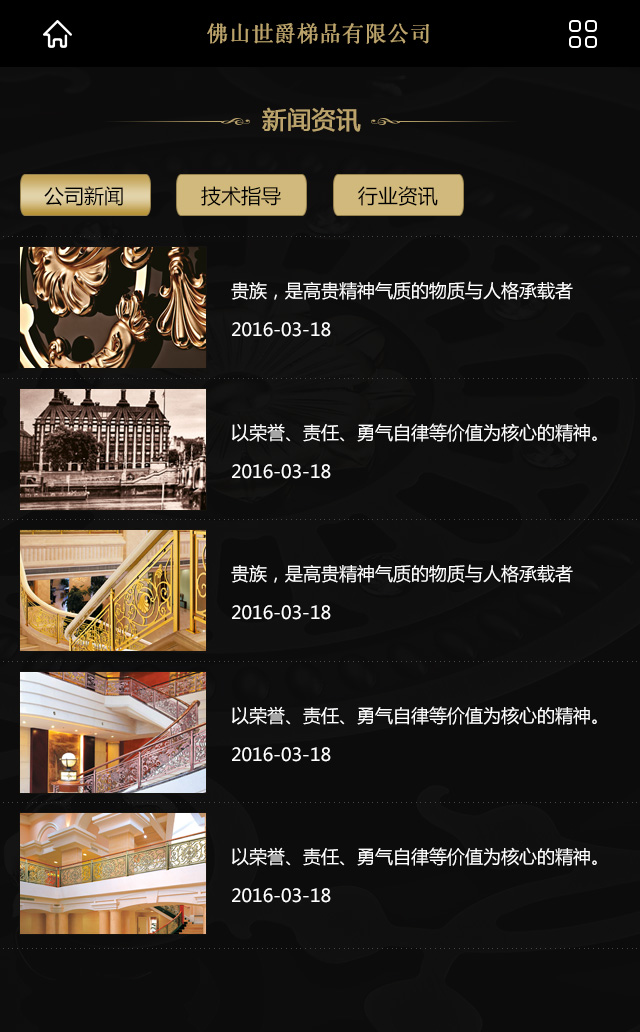Go to the home page icon
Image resolution: width=640 pixels, height=1032 pixels.
click(x=57, y=34)
